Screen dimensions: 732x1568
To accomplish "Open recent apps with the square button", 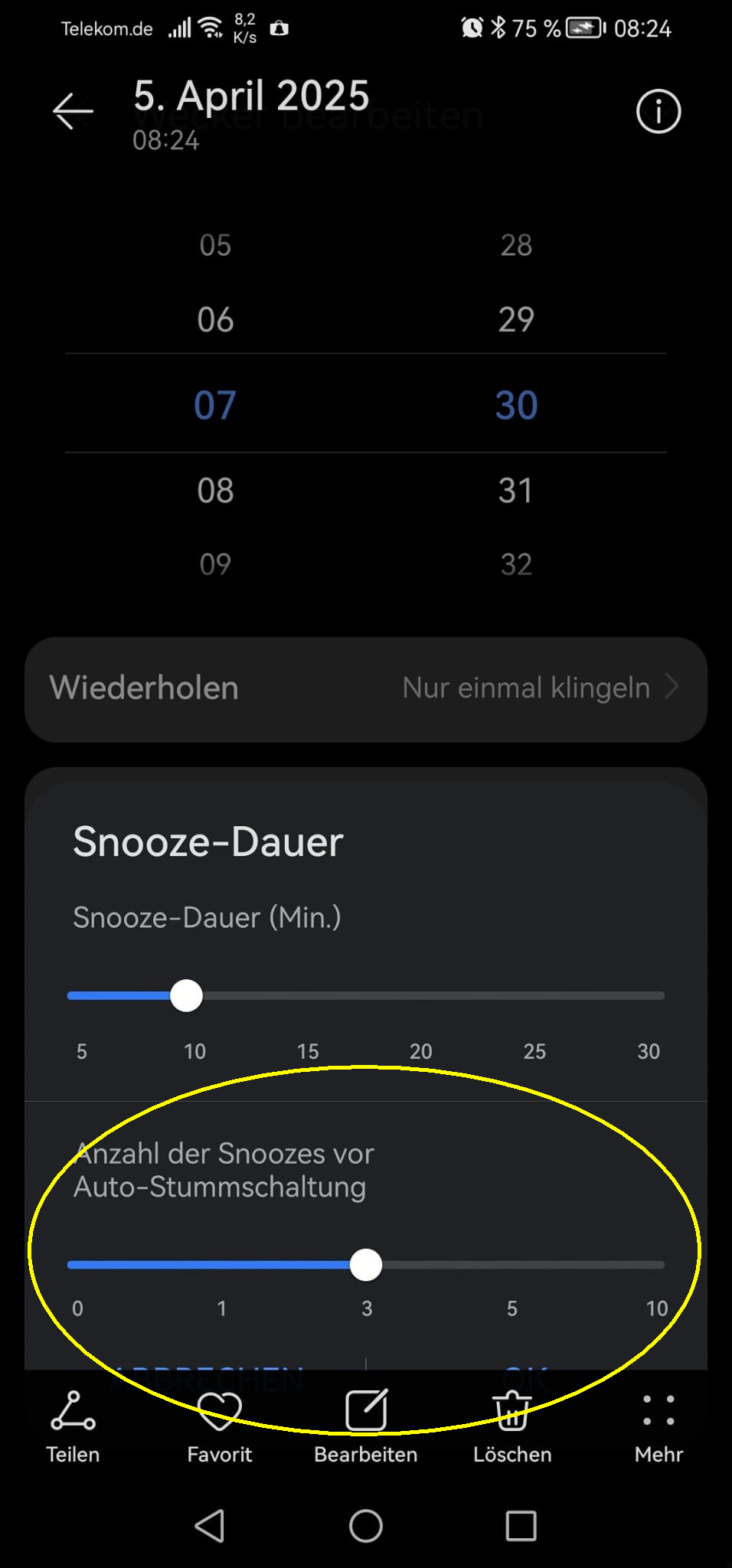I will (521, 1526).
